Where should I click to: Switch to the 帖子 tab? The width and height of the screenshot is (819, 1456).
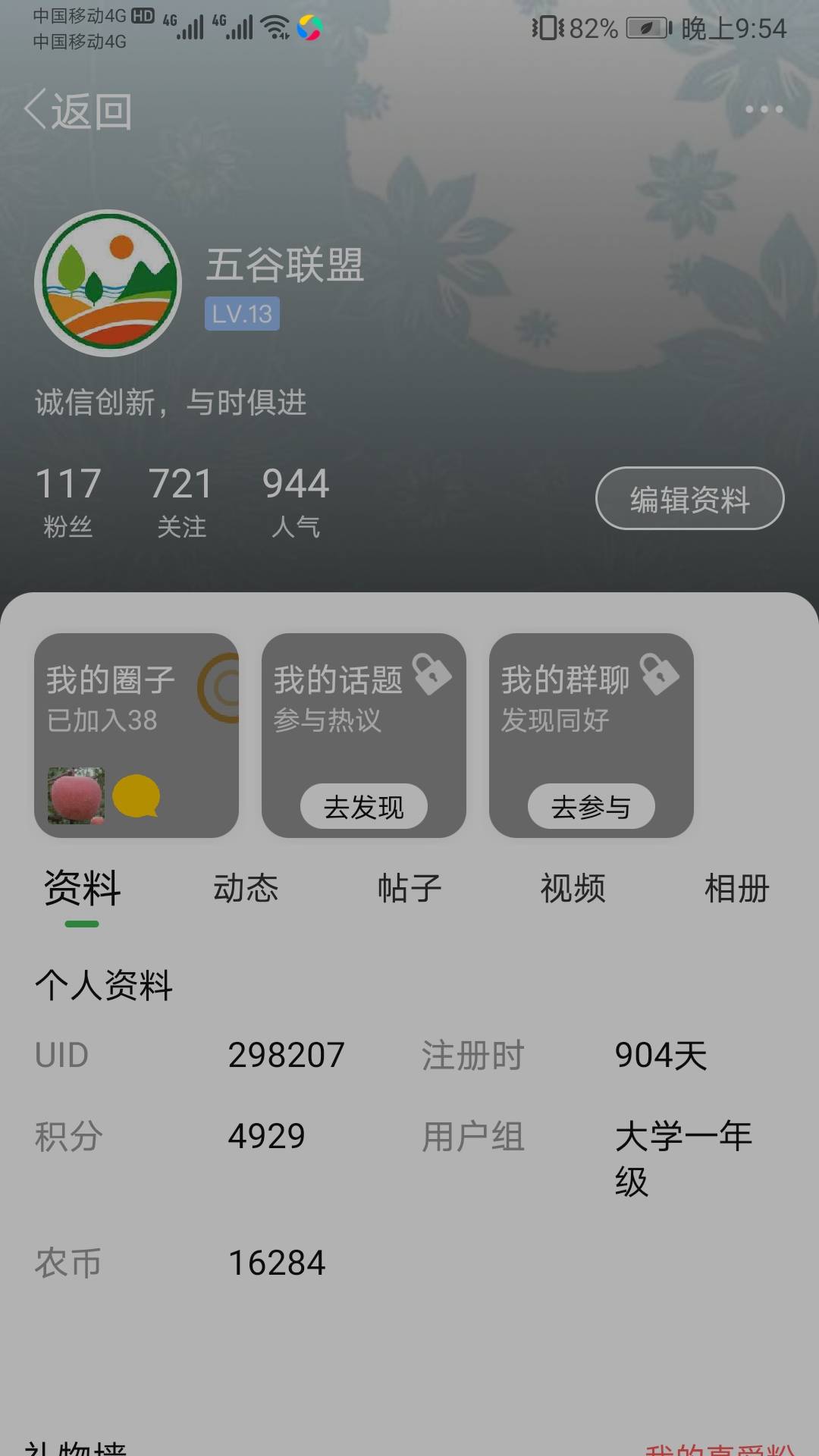coord(409,888)
